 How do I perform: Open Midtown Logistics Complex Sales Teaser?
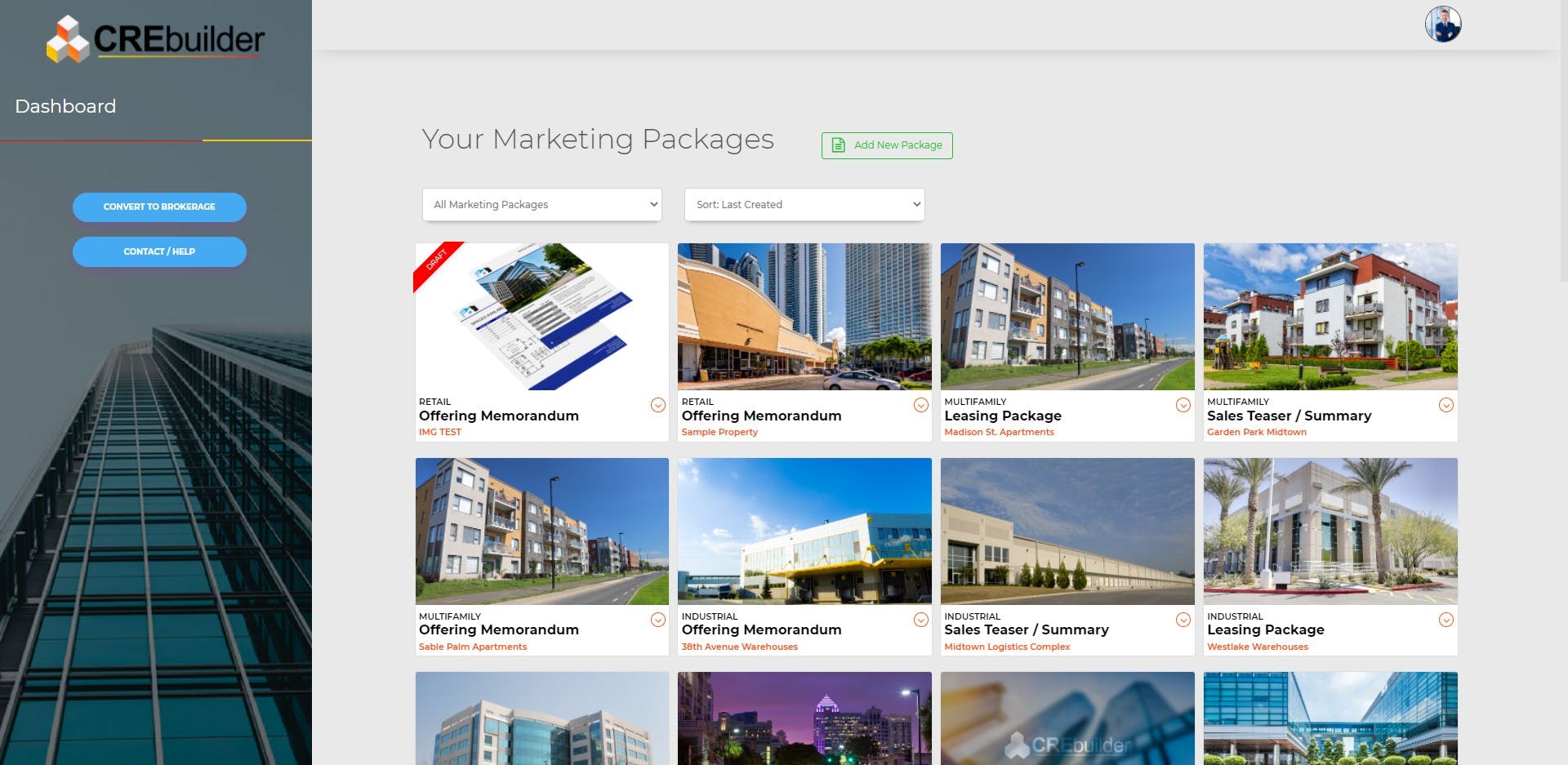[1067, 531]
